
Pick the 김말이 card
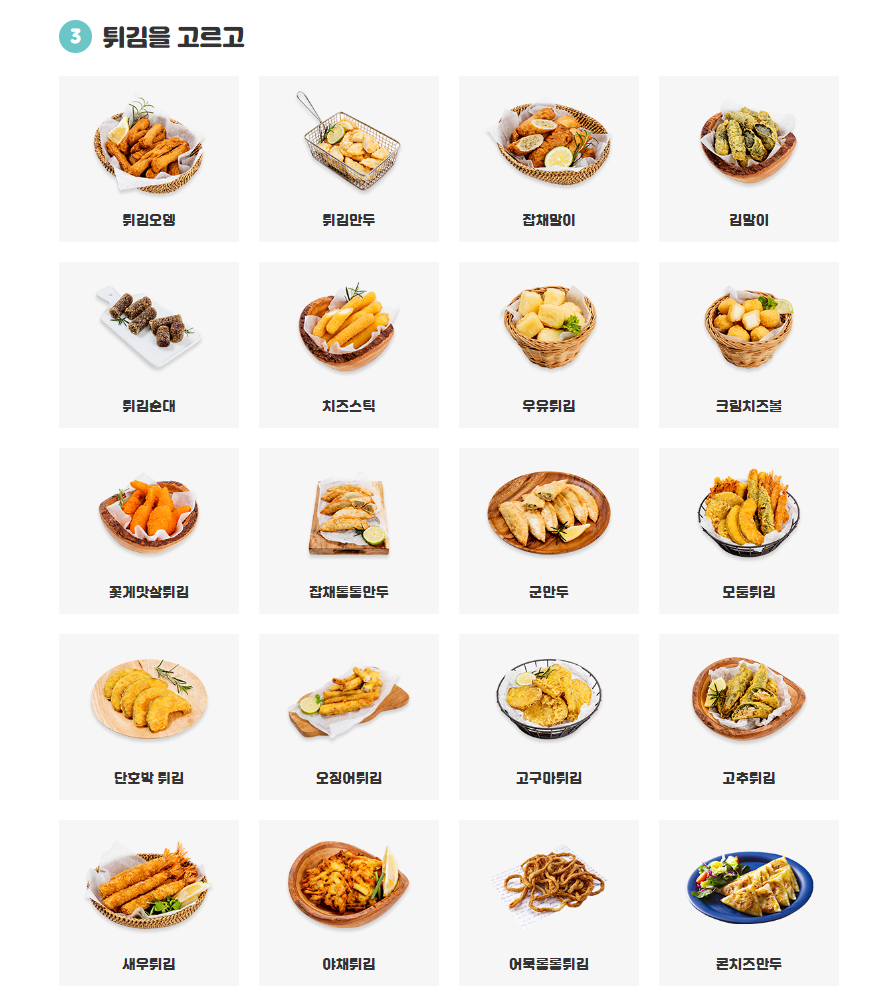click(x=749, y=158)
